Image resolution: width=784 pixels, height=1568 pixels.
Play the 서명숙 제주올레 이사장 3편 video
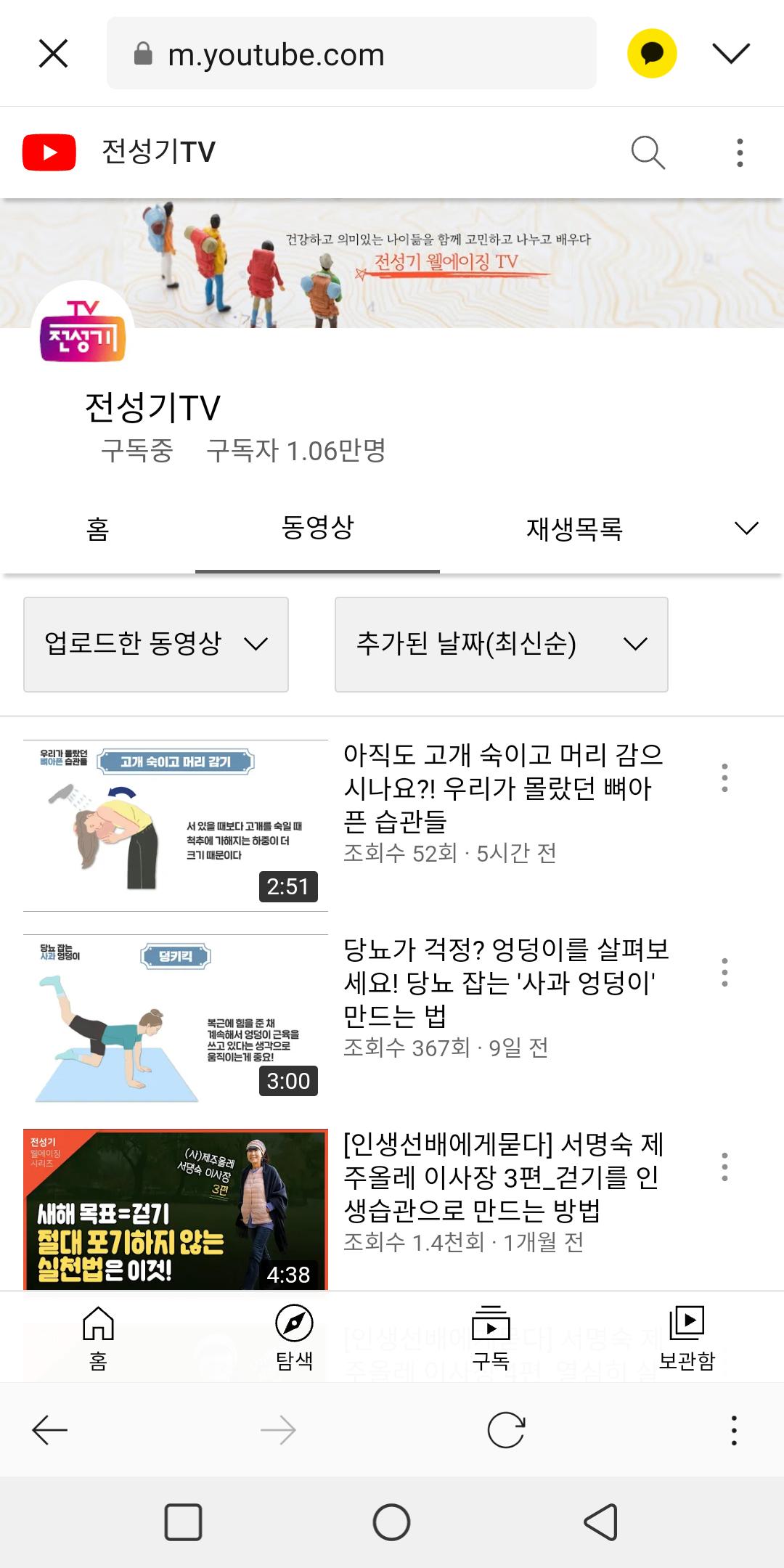tap(176, 1209)
